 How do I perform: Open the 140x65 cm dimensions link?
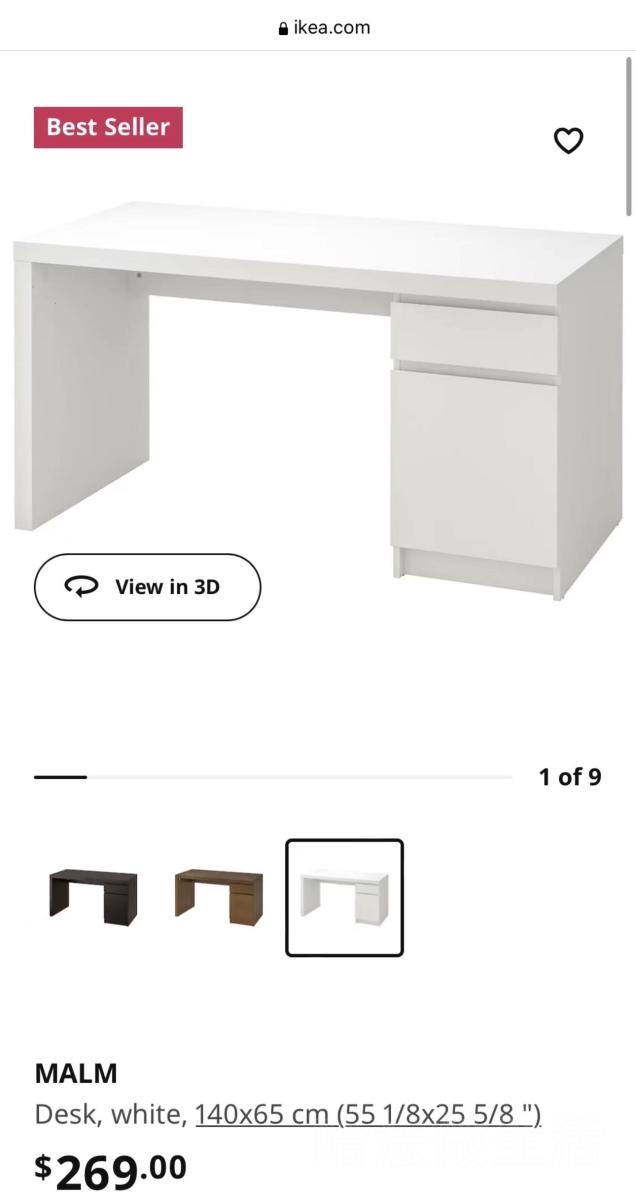pyautogui.click(x=368, y=1114)
